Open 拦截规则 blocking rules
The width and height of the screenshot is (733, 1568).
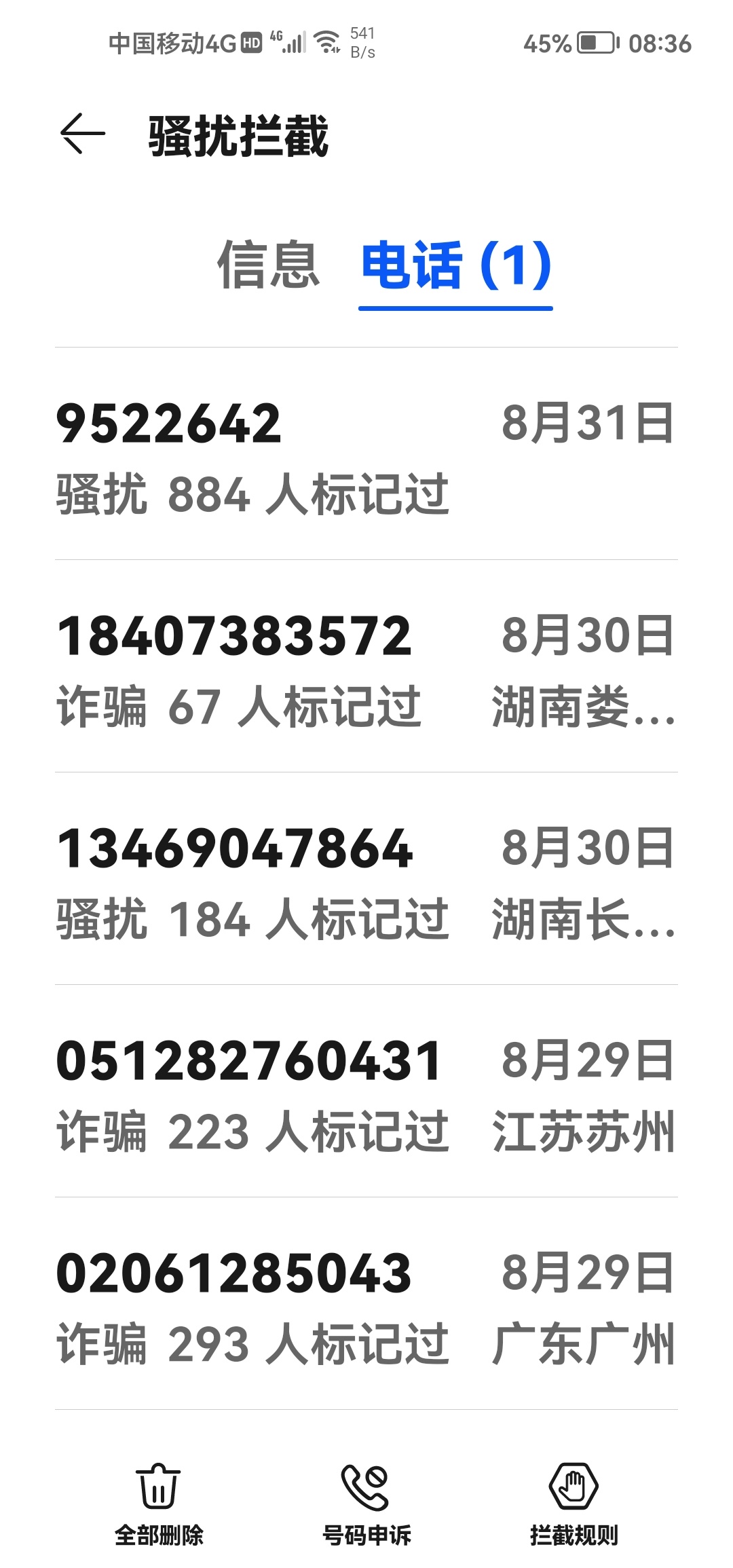click(x=574, y=1504)
